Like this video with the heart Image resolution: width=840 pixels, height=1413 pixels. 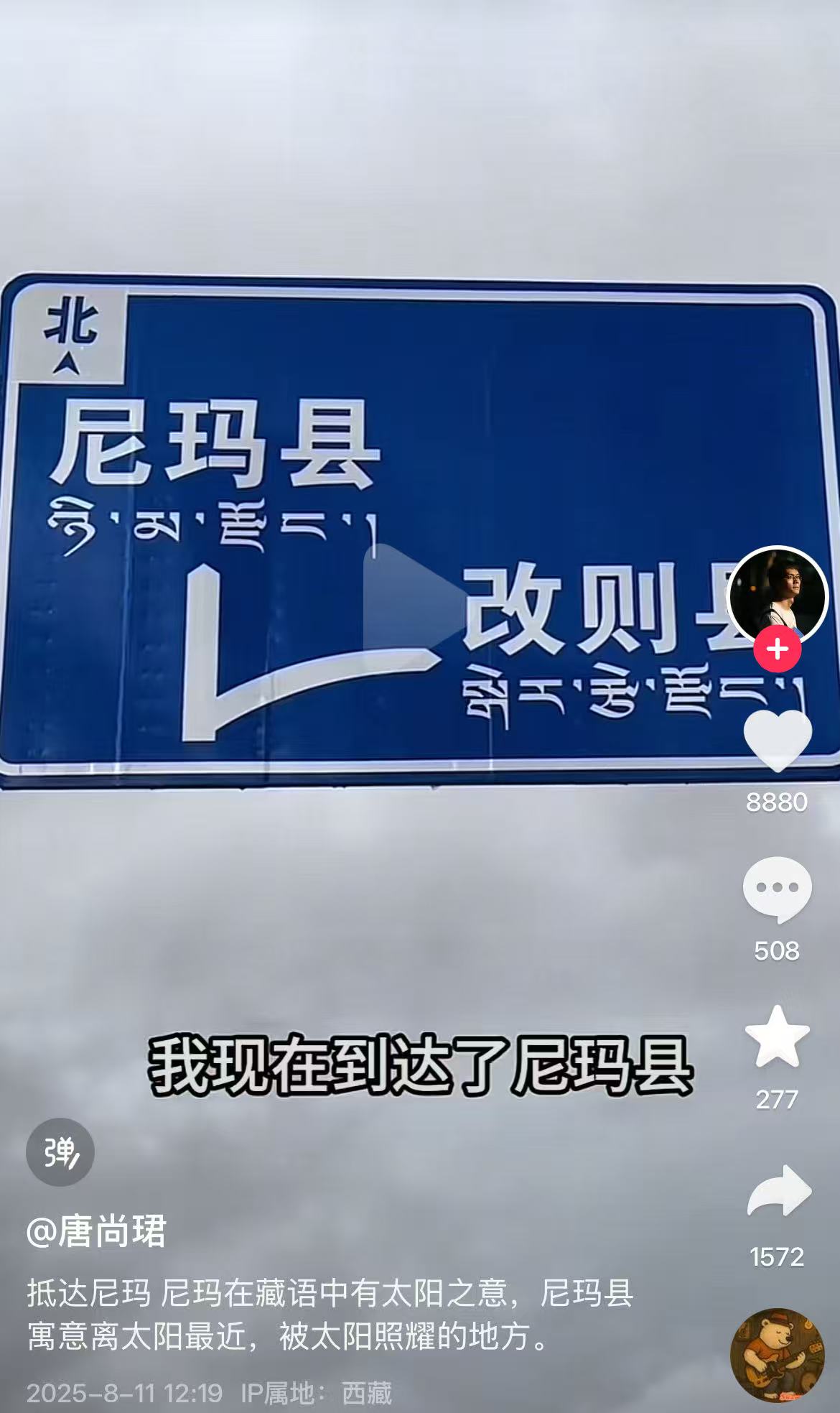point(777,741)
